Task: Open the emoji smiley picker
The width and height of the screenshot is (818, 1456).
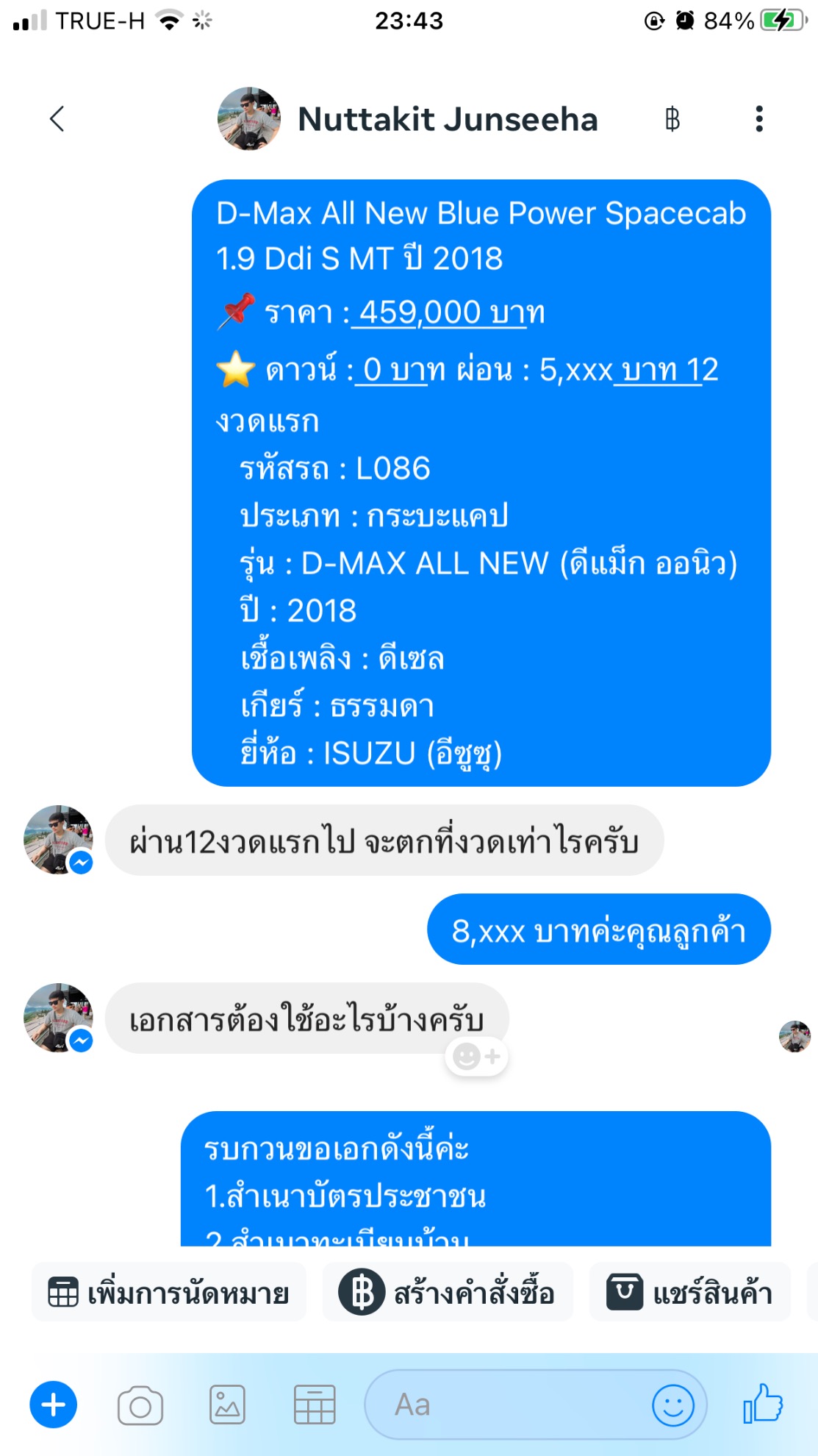Action: [x=673, y=1405]
